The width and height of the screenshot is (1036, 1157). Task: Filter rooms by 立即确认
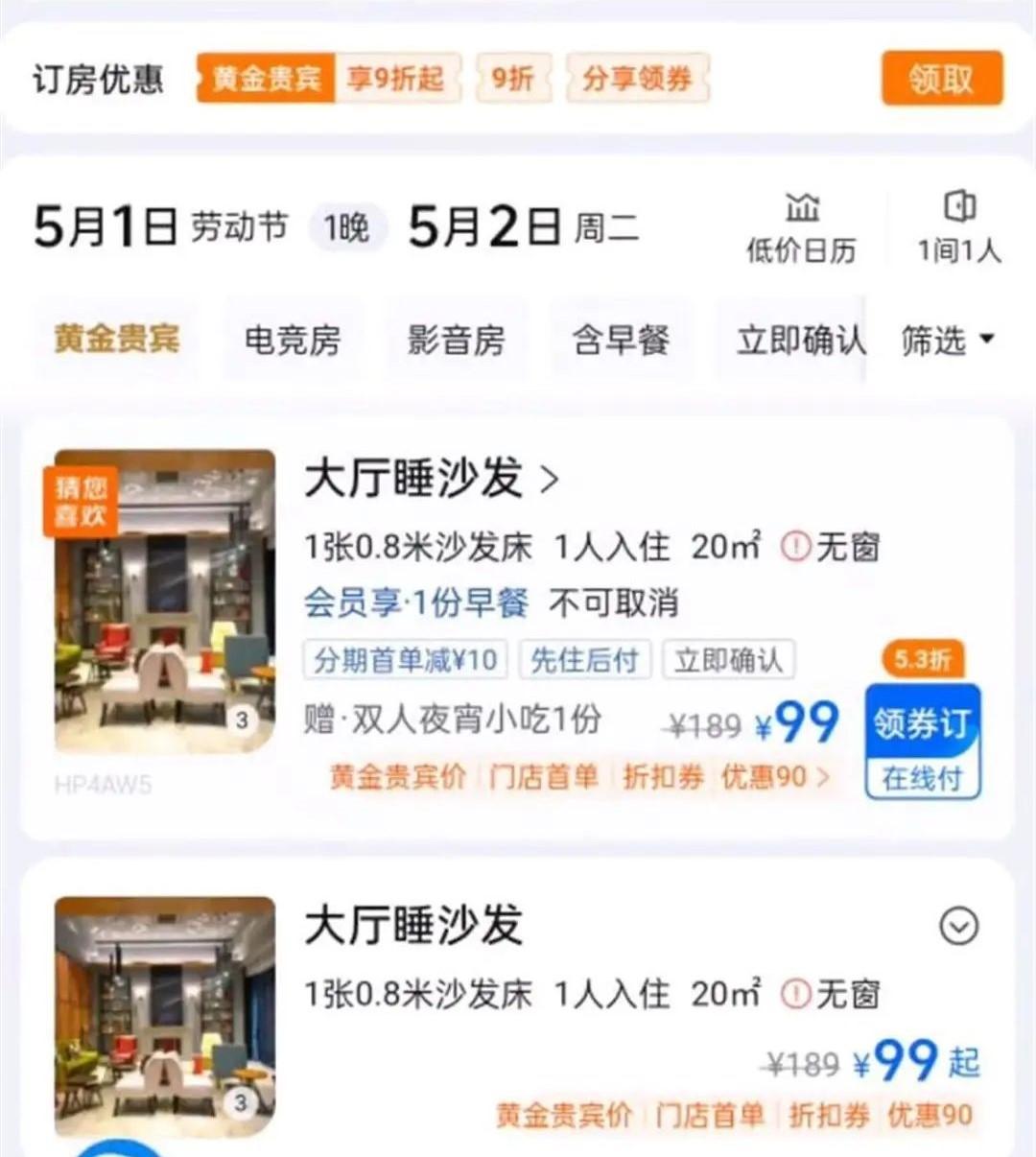coord(799,340)
